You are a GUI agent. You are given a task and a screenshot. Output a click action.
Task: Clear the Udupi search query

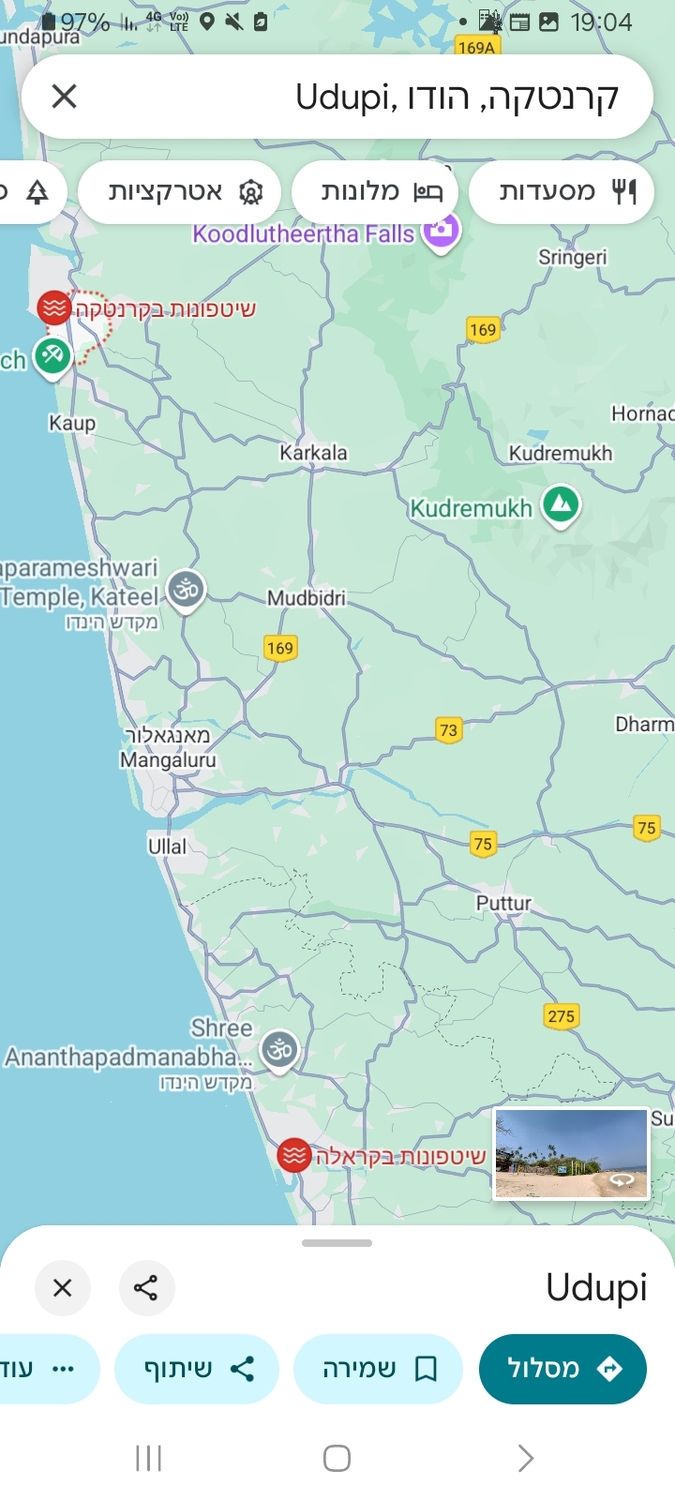tap(64, 97)
